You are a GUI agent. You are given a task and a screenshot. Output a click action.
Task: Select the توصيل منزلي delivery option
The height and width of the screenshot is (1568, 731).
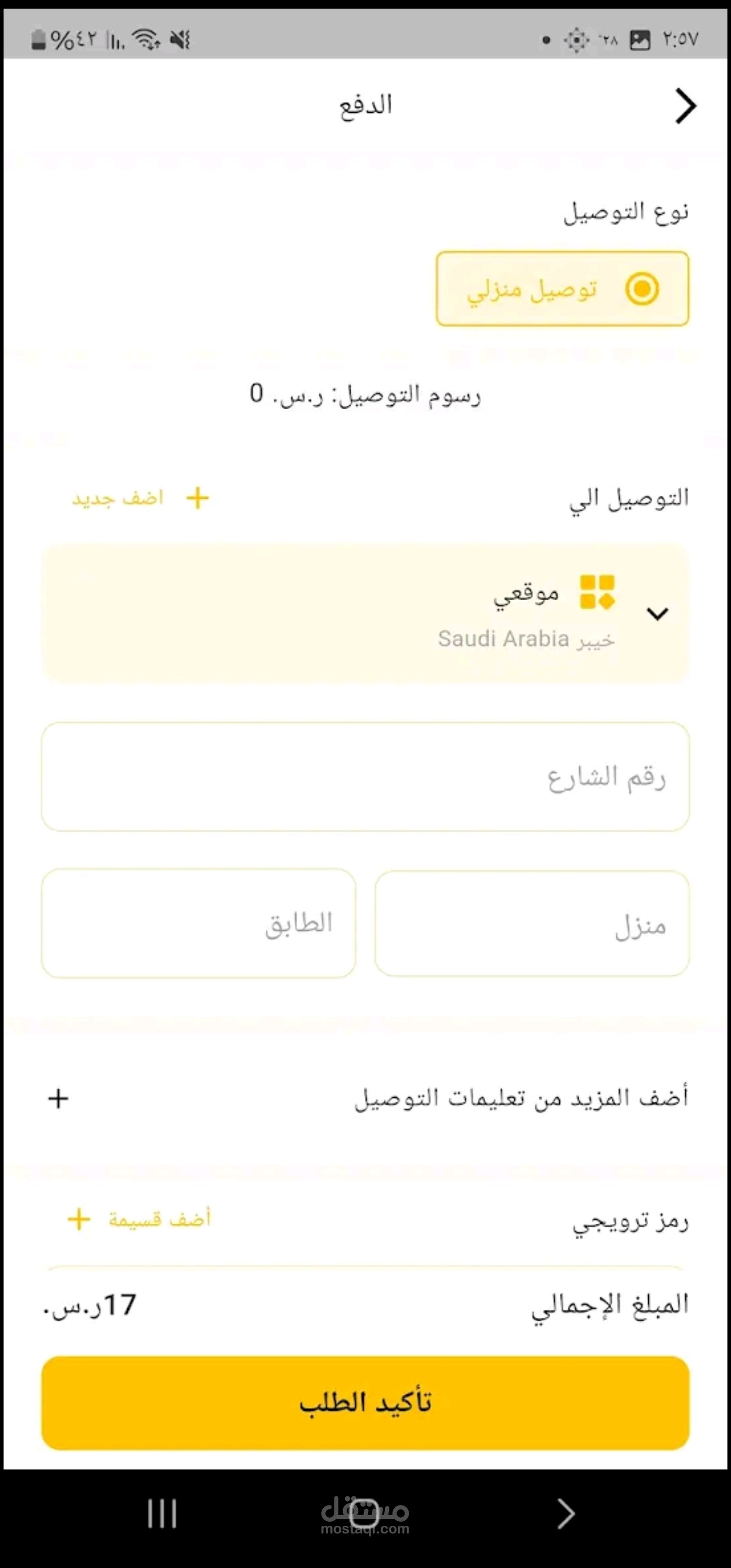[562, 288]
